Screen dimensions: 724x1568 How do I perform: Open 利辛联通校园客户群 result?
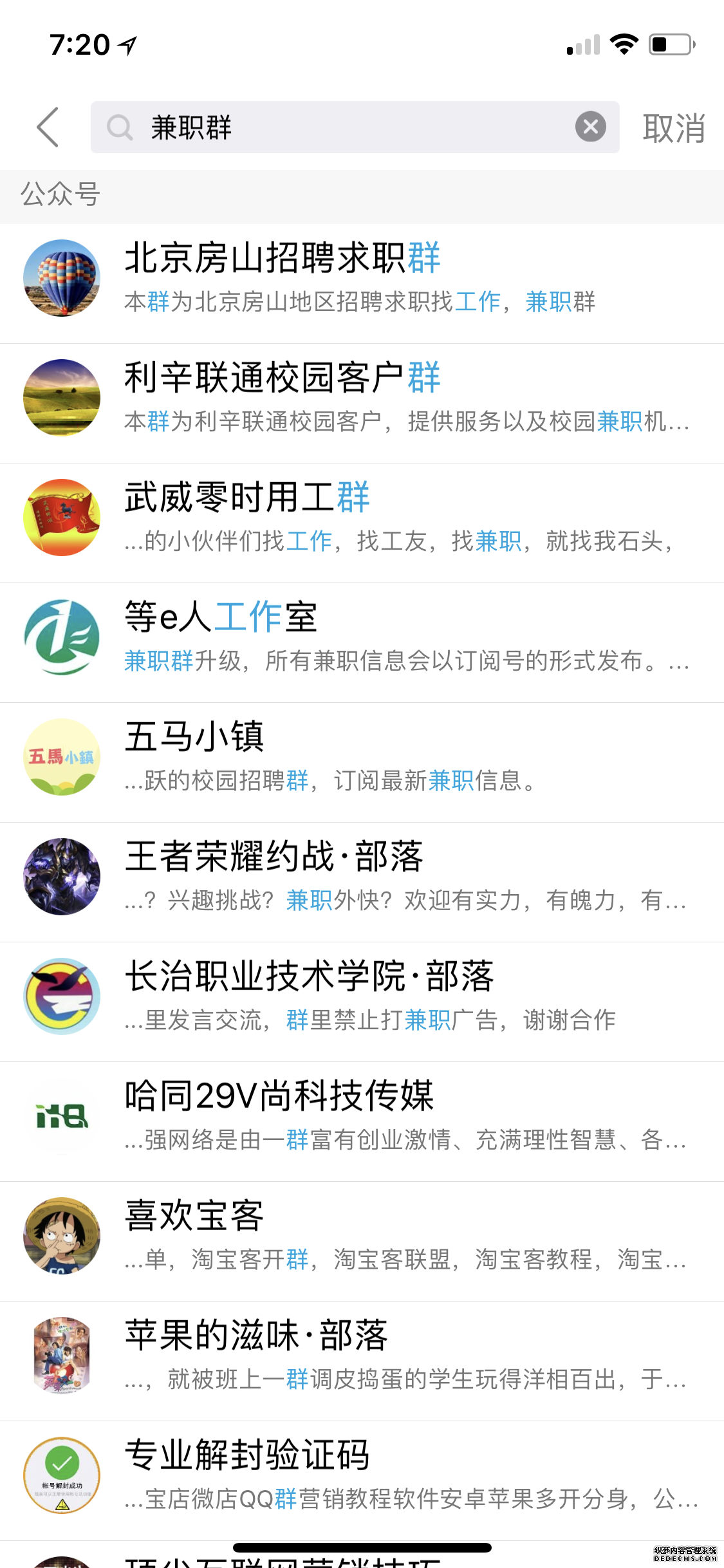click(360, 398)
